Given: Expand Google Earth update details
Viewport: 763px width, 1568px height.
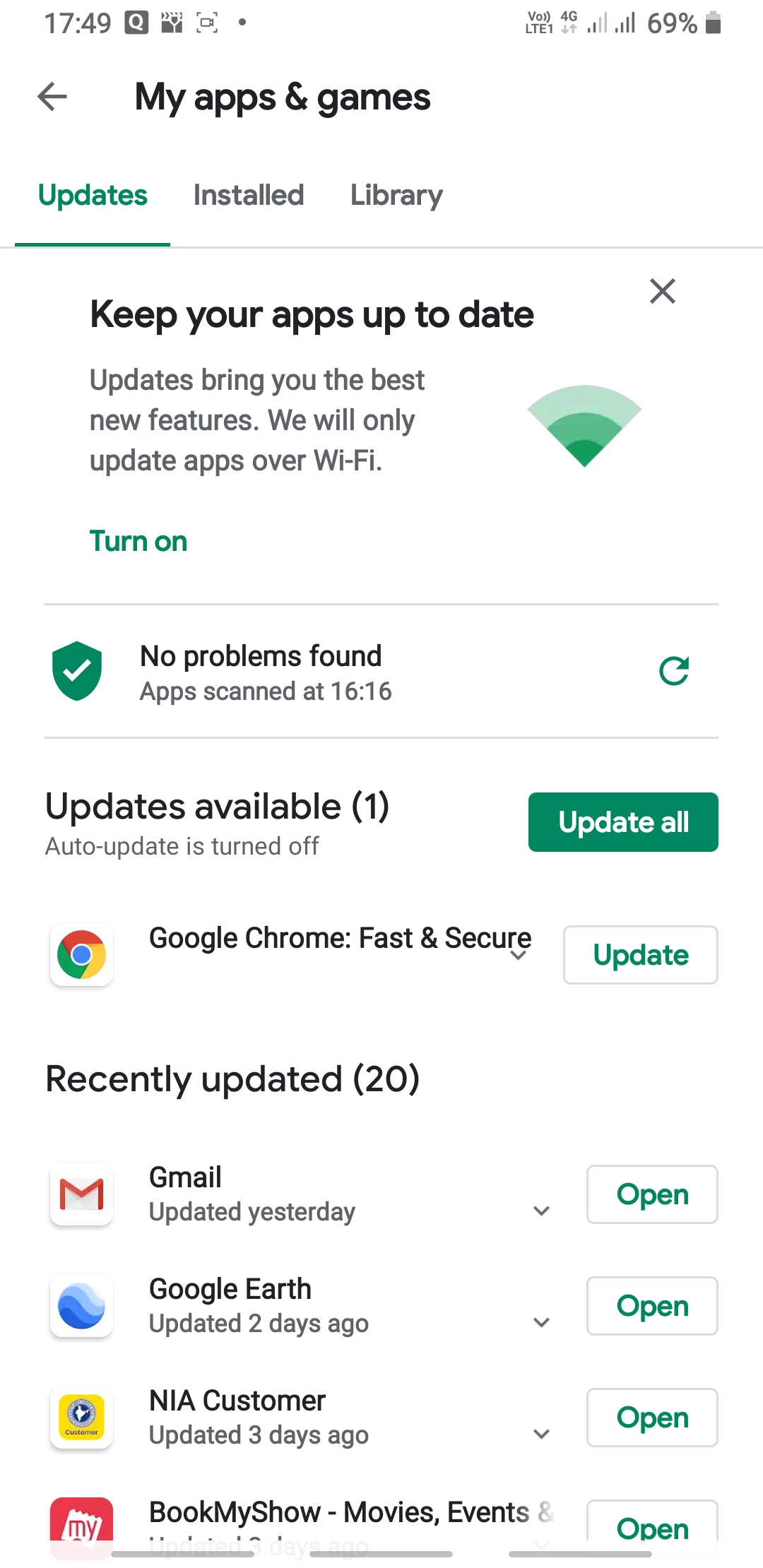Looking at the screenshot, I should 541,1322.
